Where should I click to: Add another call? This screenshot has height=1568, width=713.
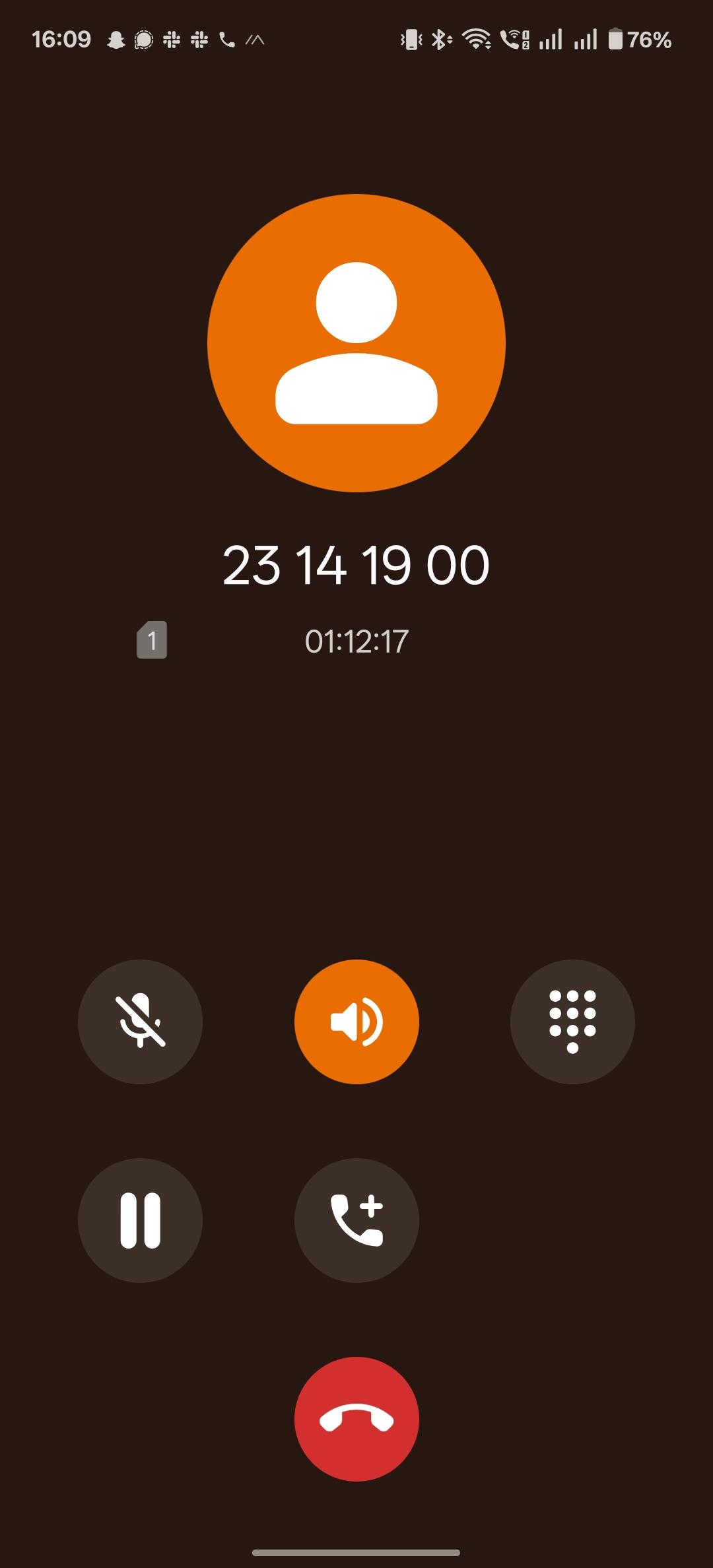tap(356, 1220)
